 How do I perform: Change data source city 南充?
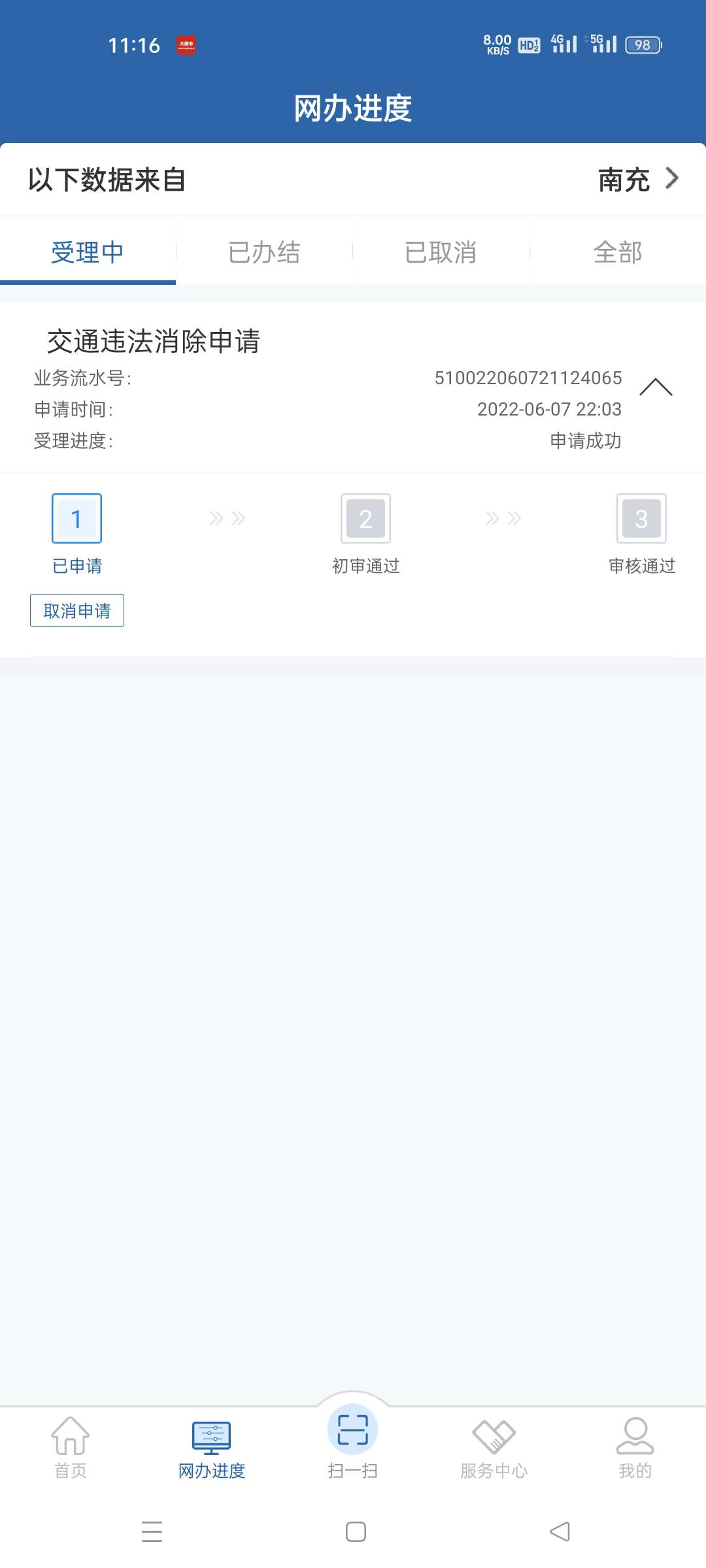(637, 180)
